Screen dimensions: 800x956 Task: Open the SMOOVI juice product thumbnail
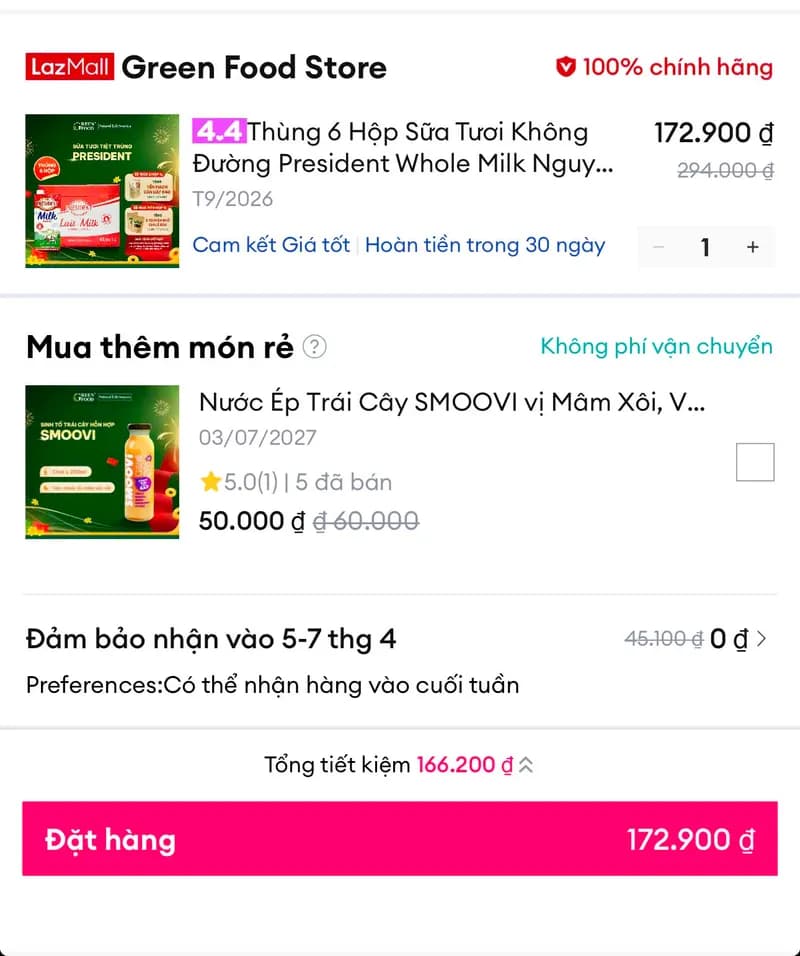(x=102, y=461)
